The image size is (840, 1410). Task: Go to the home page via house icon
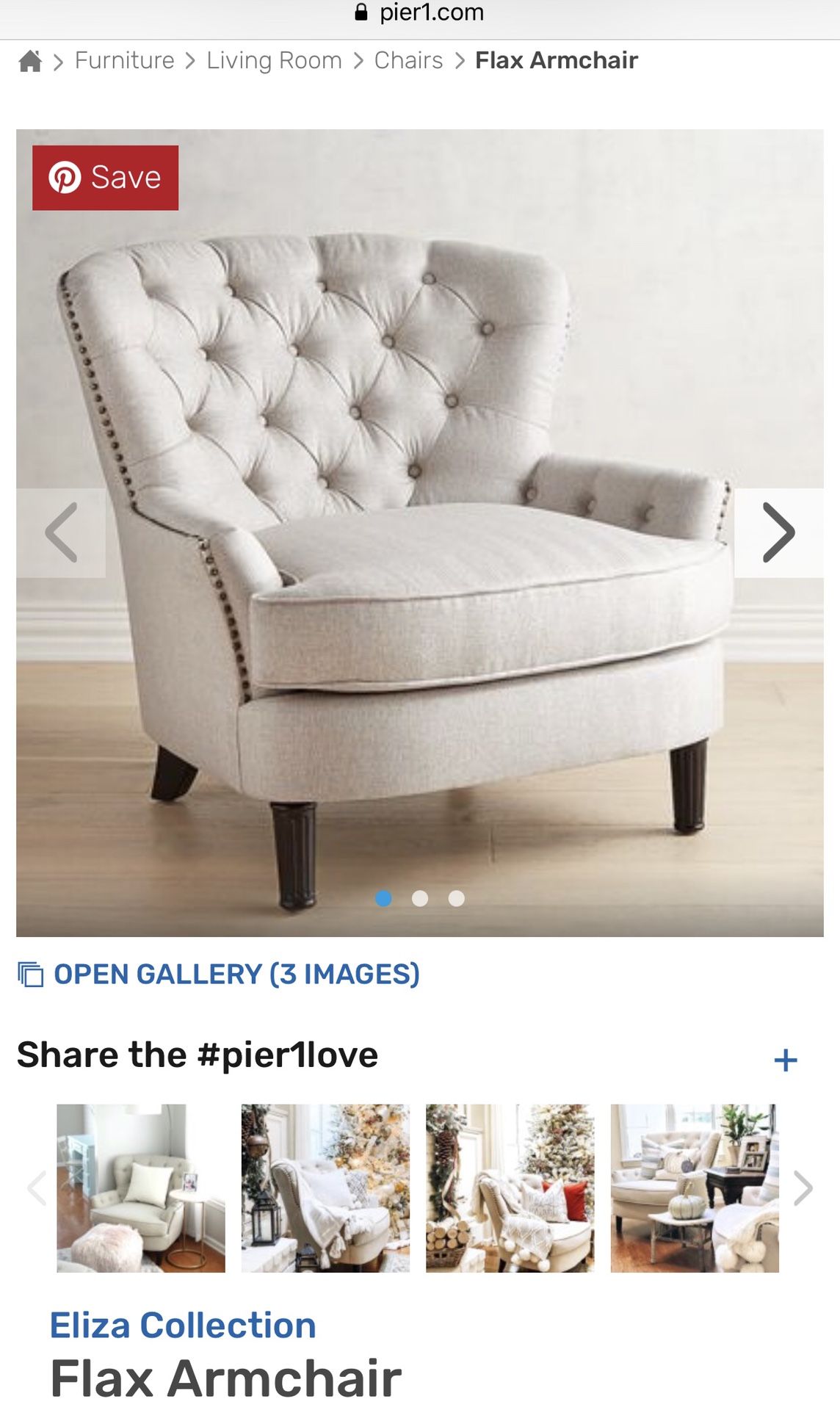(x=30, y=61)
